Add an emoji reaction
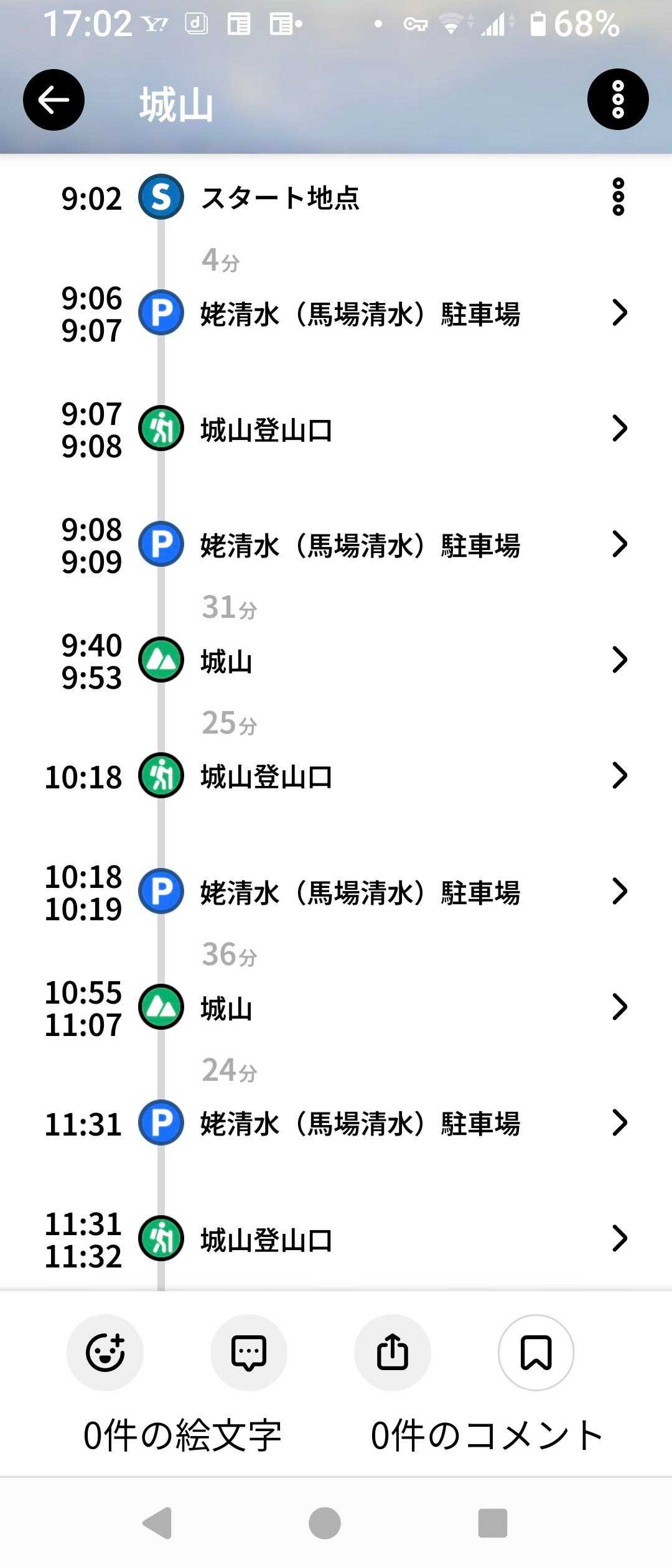Screen dimensions: 672x1568 point(105,1352)
